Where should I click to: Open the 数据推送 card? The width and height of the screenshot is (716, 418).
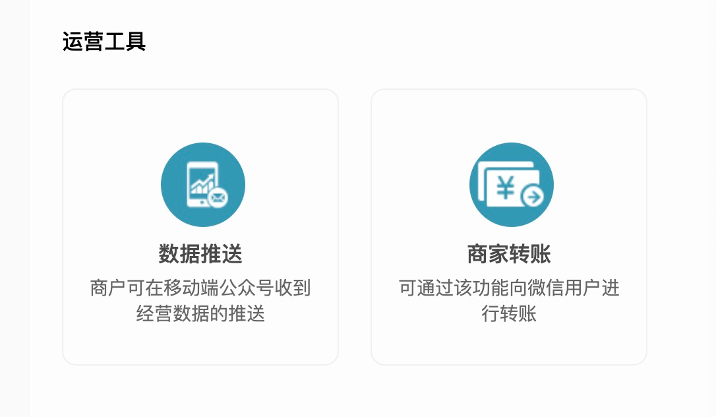pyautogui.click(x=200, y=227)
